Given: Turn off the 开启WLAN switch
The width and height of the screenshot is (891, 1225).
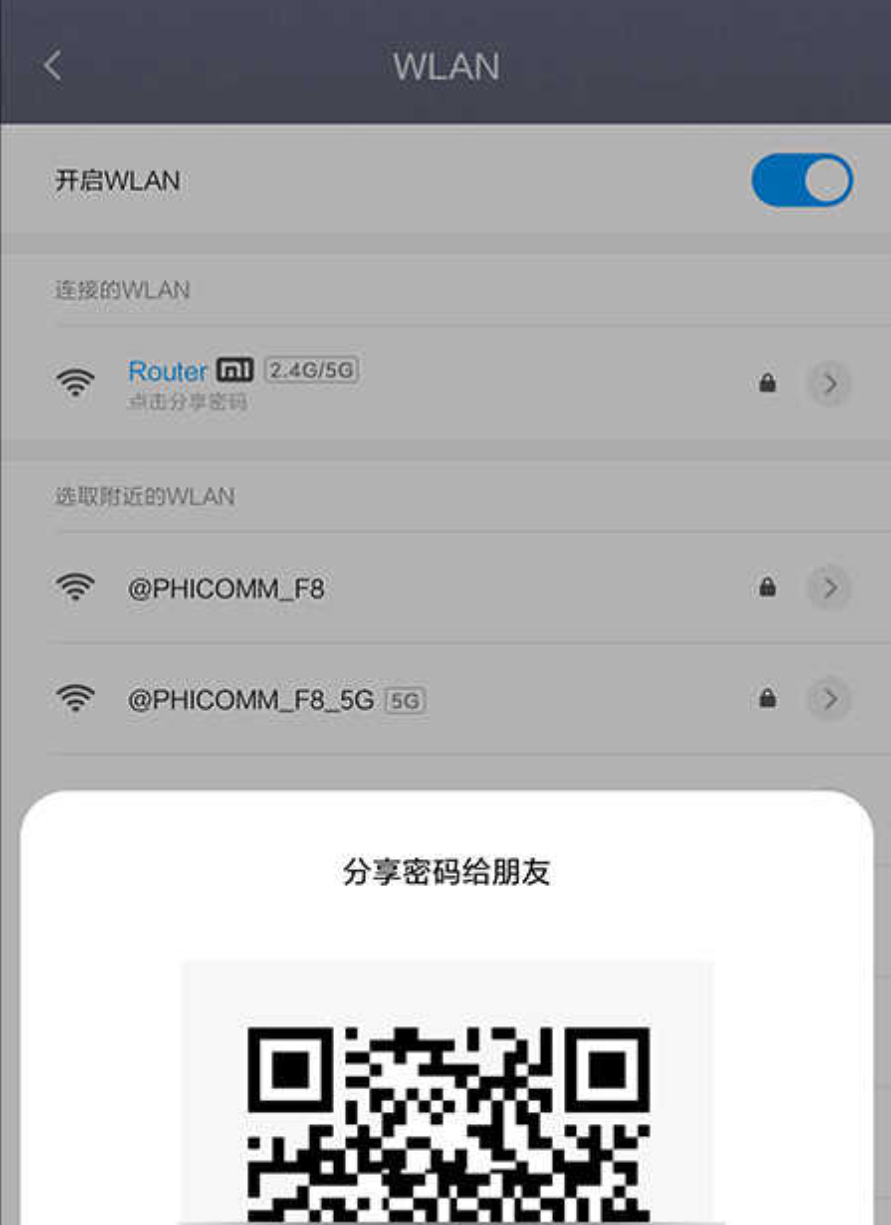Looking at the screenshot, I should click(x=801, y=181).
